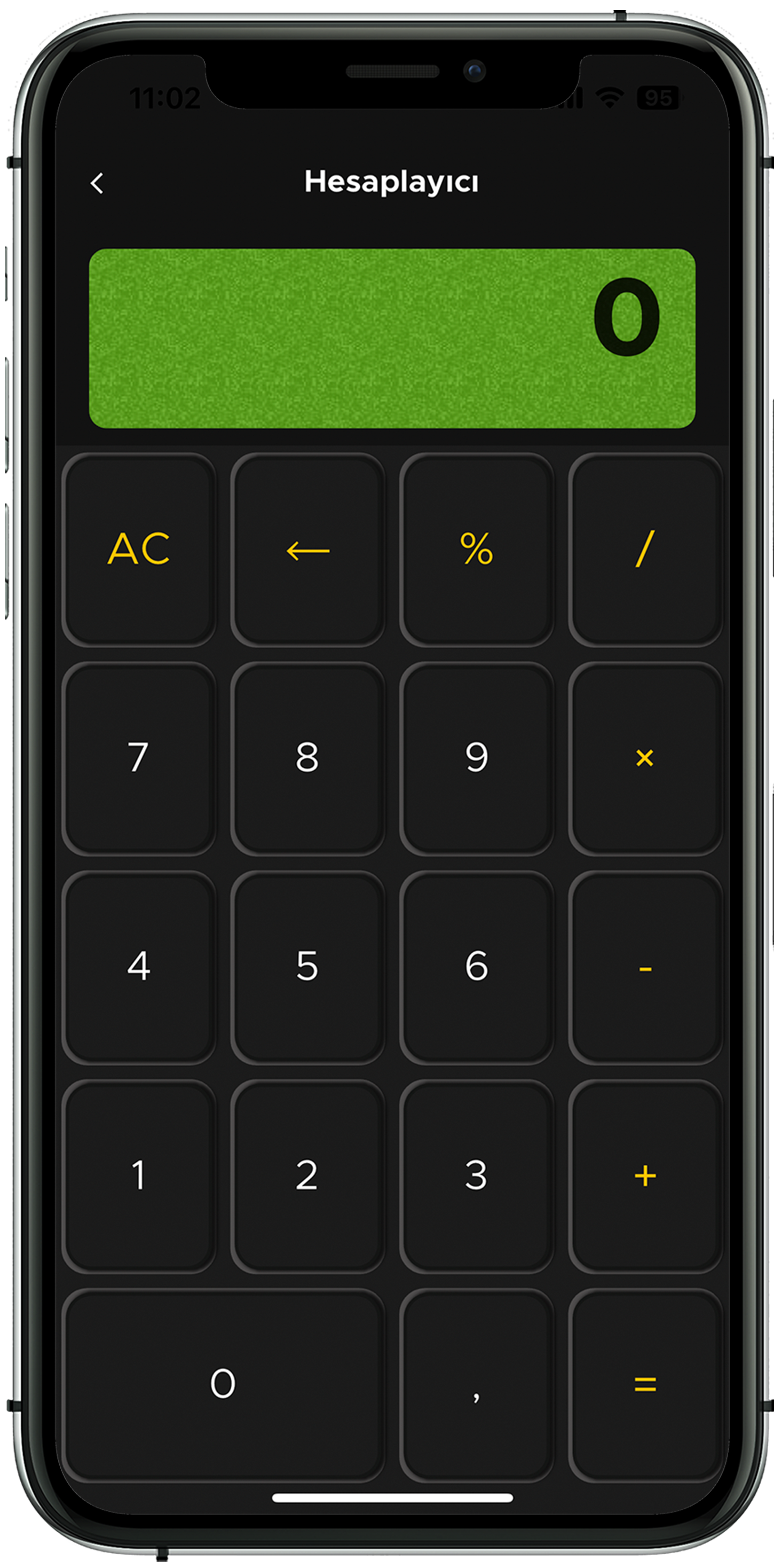
Task: Enter the digit 5
Action: click(x=308, y=967)
